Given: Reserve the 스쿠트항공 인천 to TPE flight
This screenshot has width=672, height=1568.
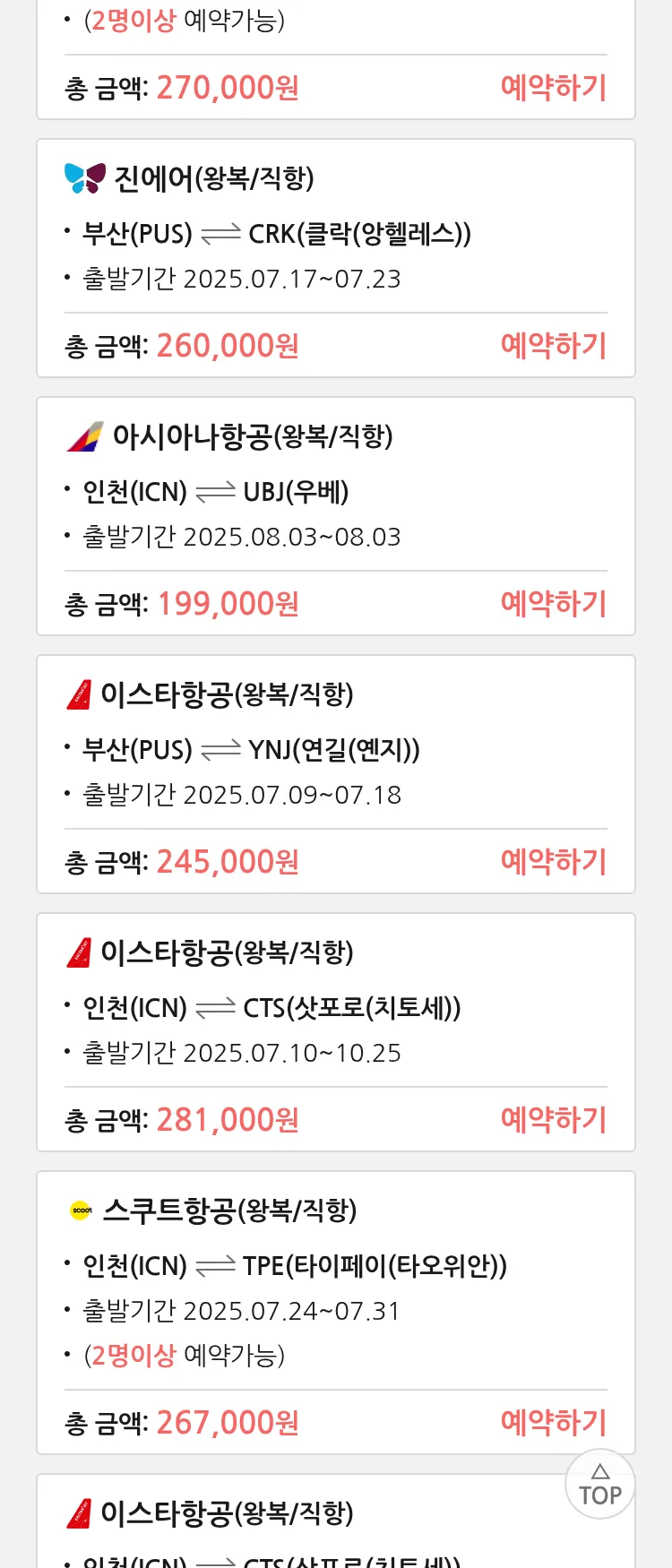Looking at the screenshot, I should tap(553, 1423).
